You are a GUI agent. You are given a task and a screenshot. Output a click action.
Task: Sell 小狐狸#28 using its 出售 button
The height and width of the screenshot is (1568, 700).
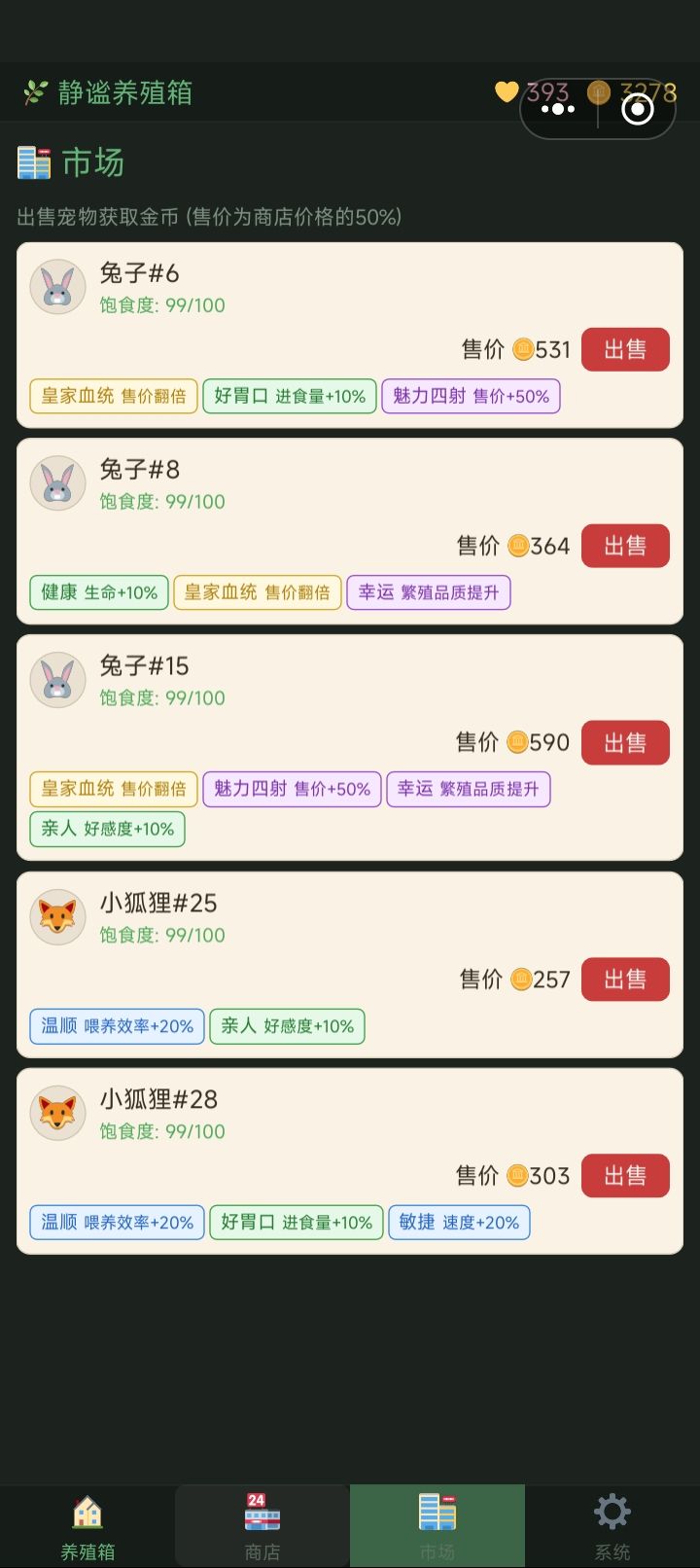coord(625,1175)
